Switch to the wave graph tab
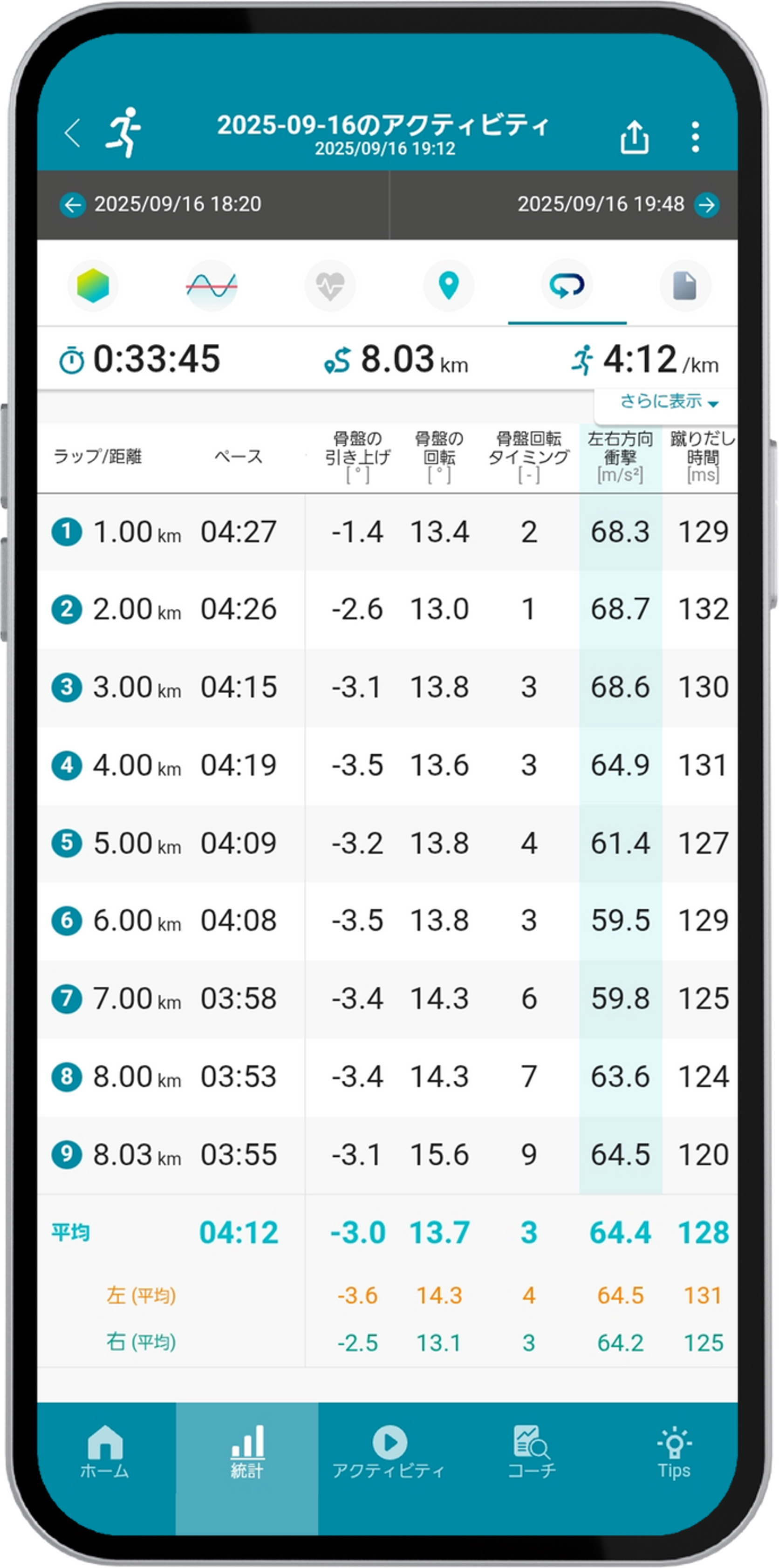 tap(211, 286)
